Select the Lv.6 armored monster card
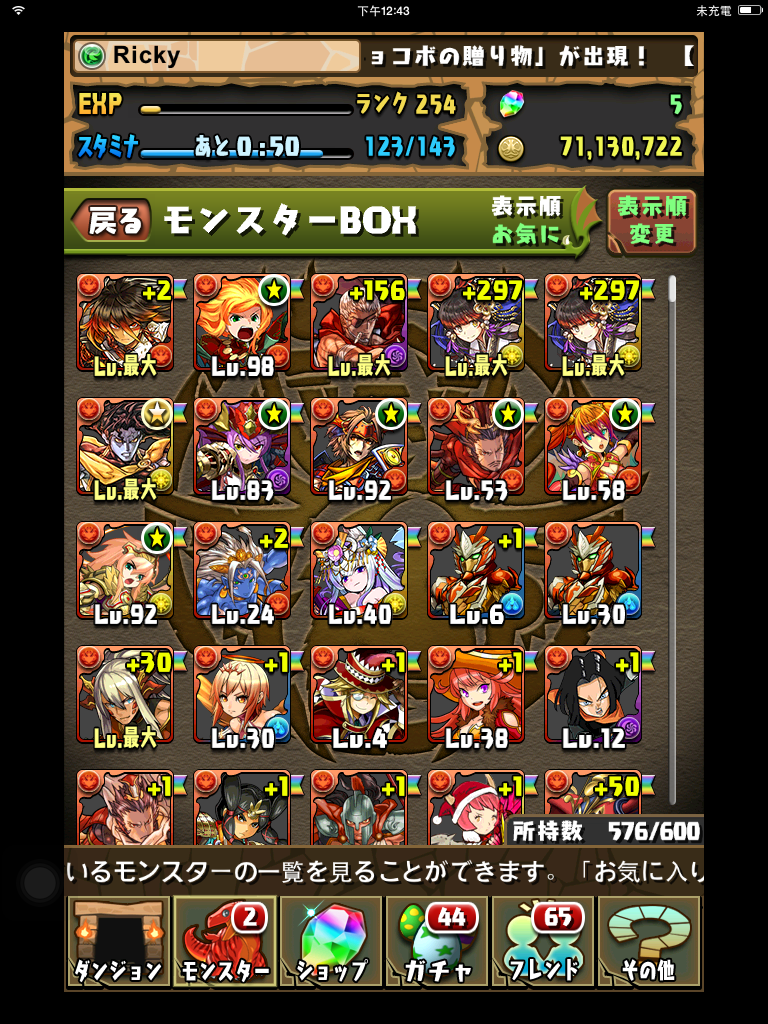The width and height of the screenshot is (768, 1024). [x=475, y=571]
